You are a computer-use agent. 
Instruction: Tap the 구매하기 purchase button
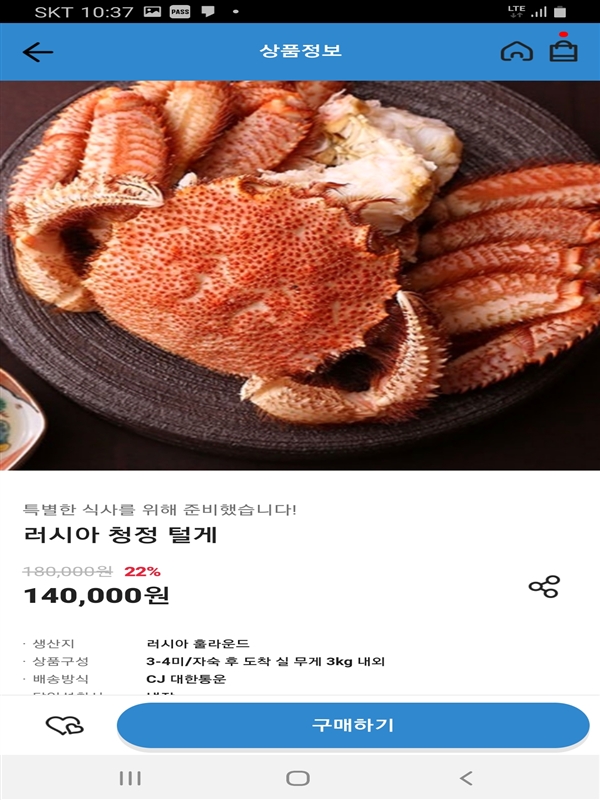click(353, 726)
